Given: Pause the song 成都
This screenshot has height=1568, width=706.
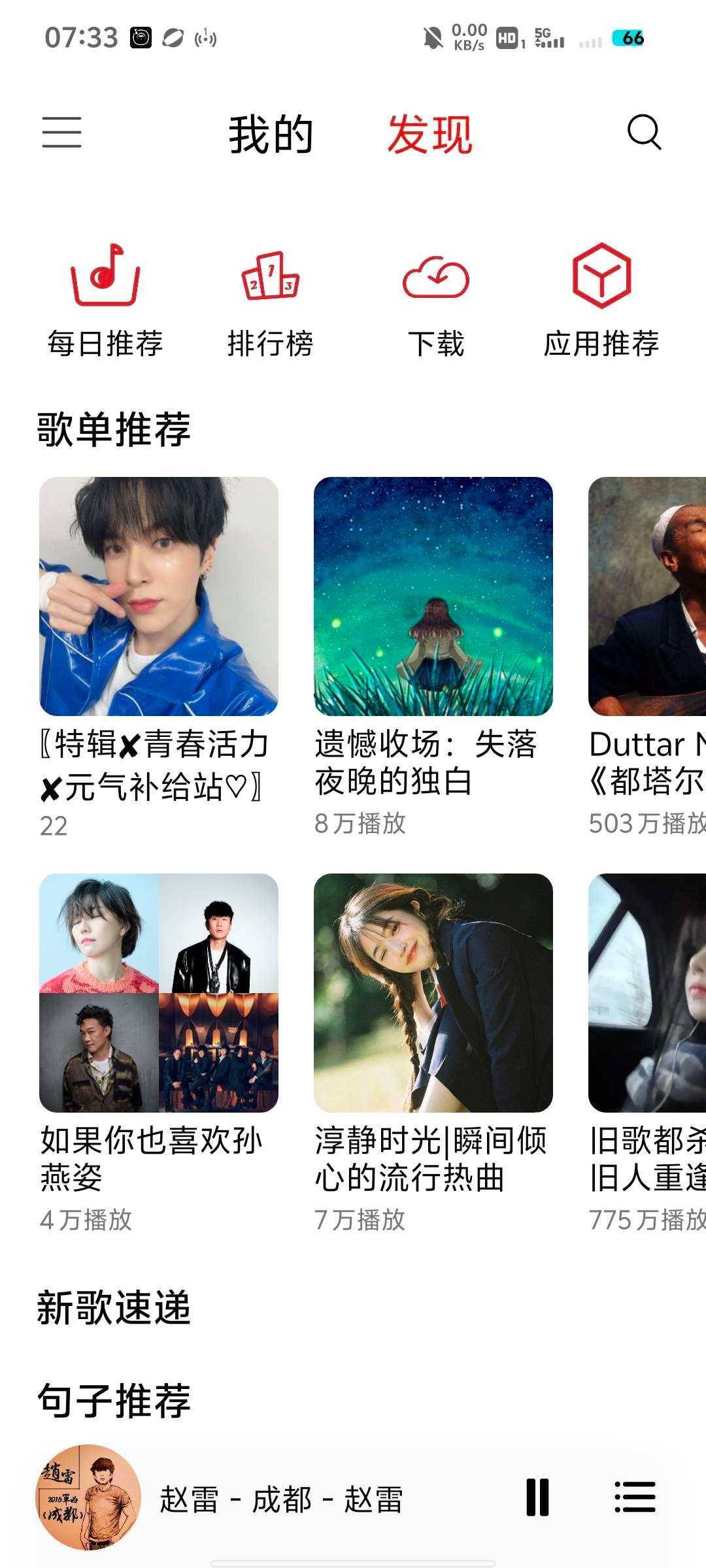Looking at the screenshot, I should [x=537, y=1497].
